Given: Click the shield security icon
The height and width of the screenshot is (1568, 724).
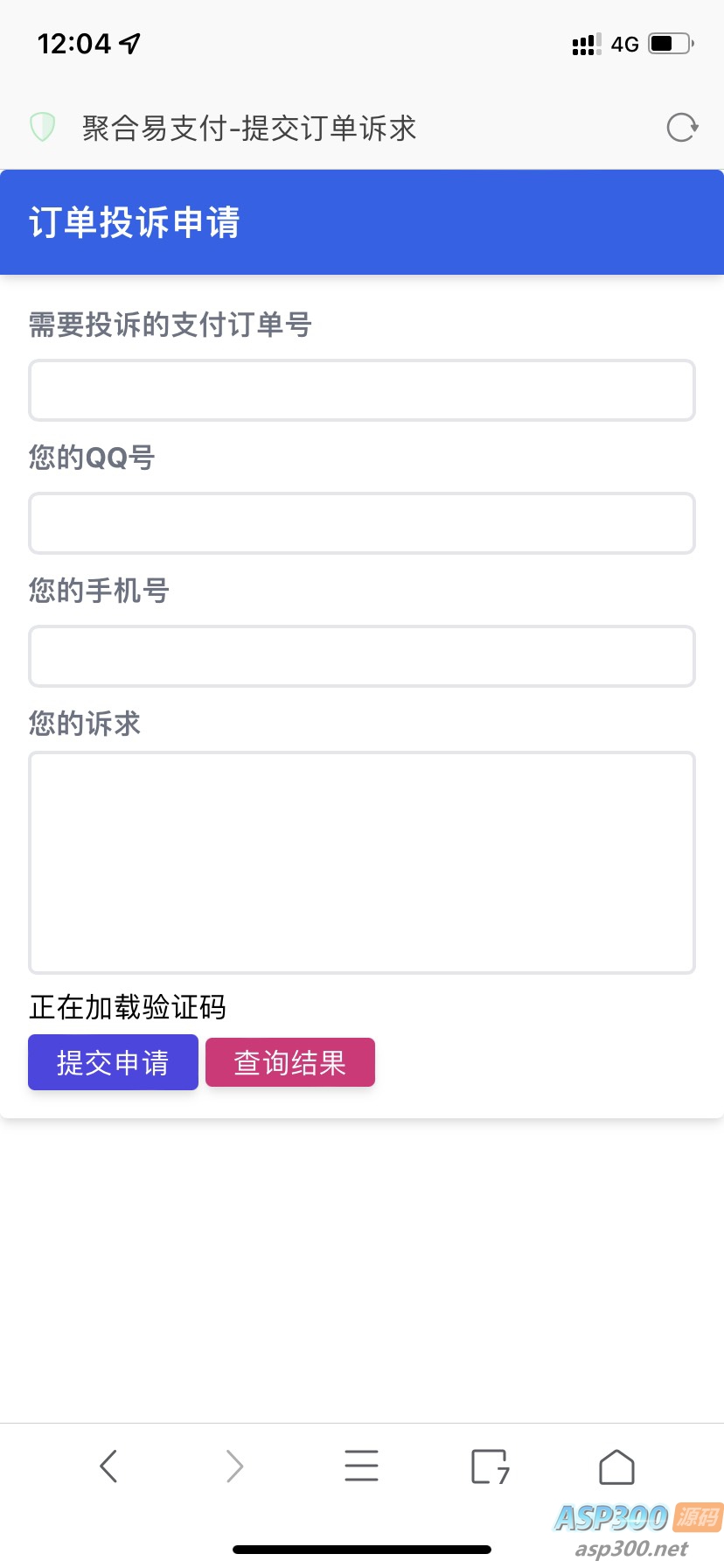Looking at the screenshot, I should pos(43,128).
